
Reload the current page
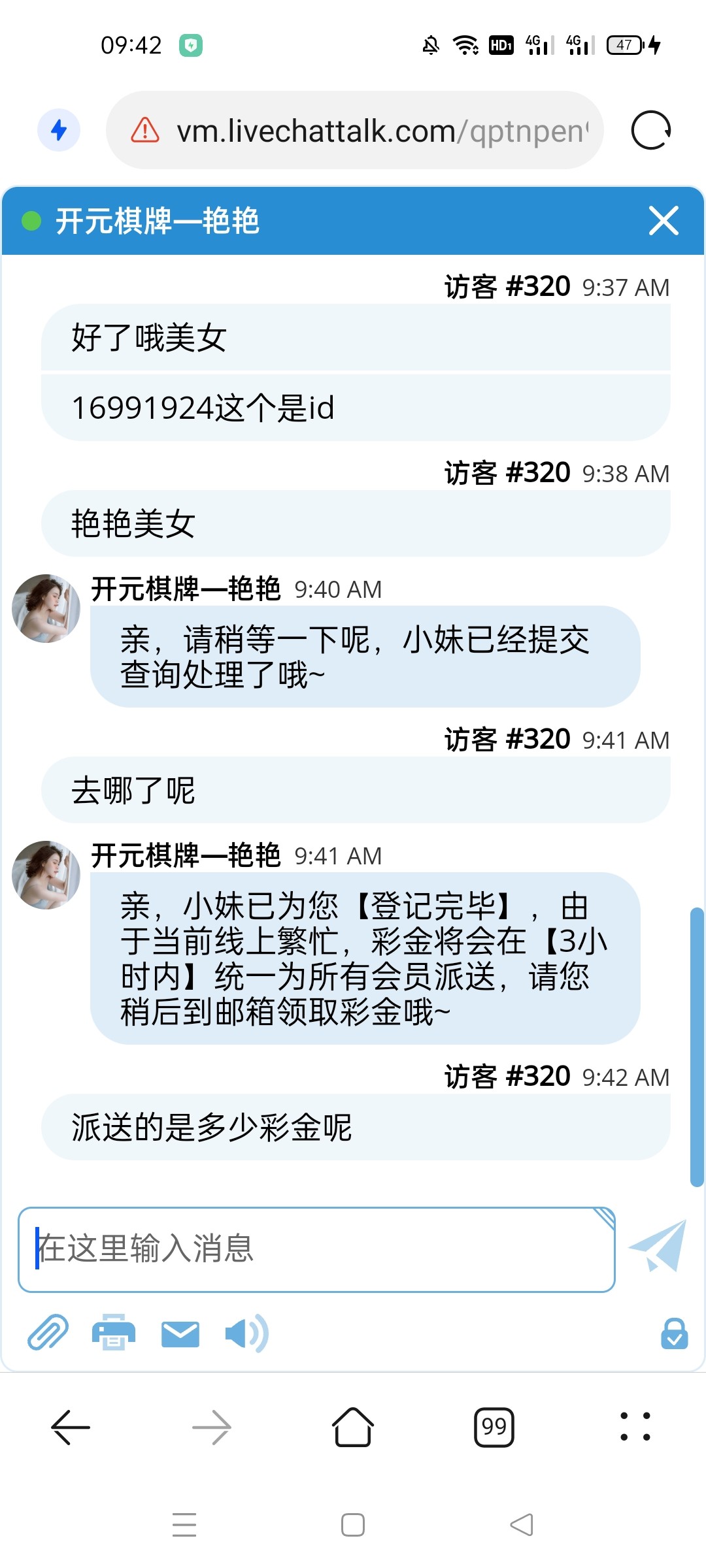click(x=651, y=130)
